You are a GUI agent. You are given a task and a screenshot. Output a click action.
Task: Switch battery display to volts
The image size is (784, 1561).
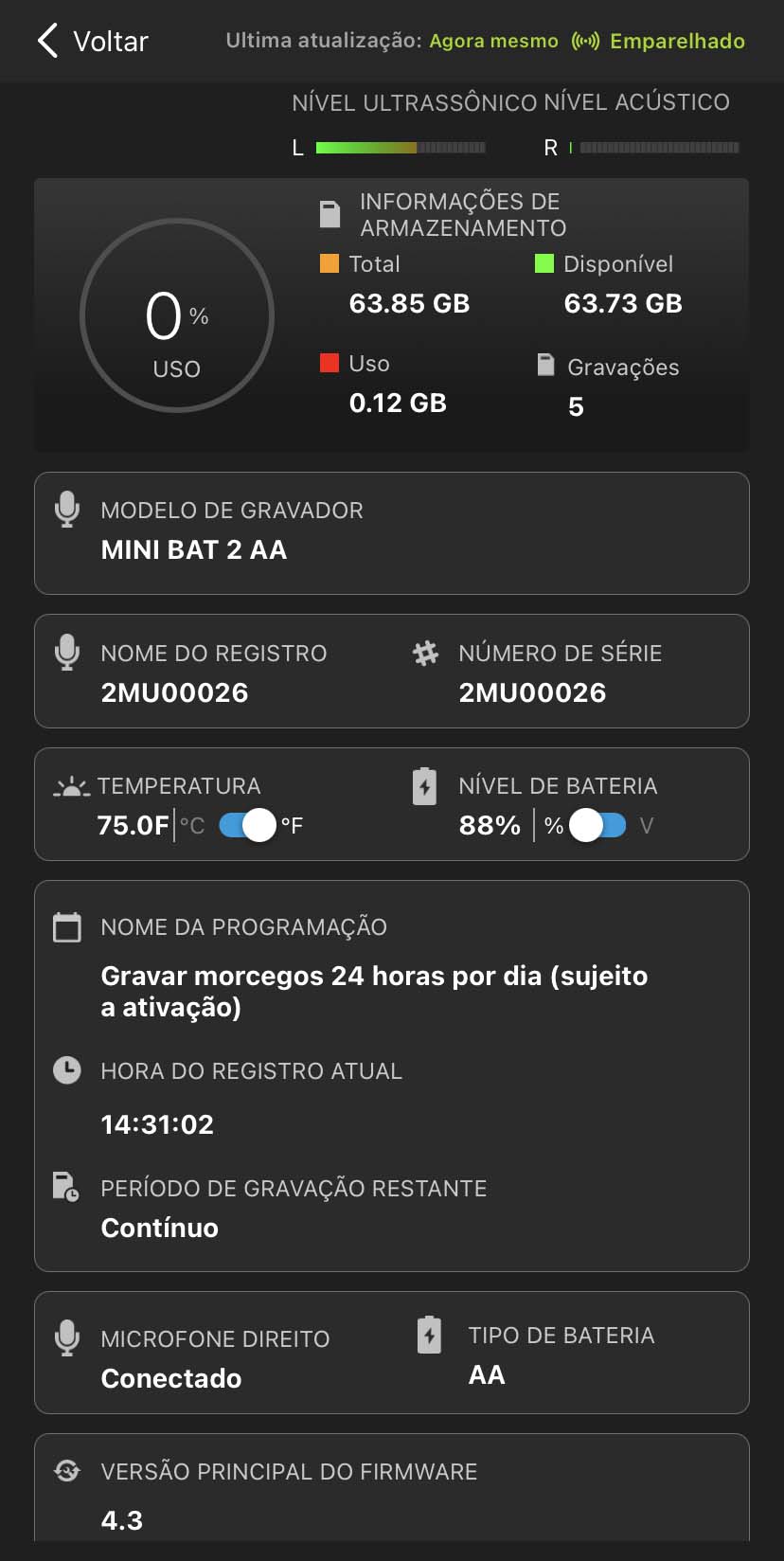pos(599,825)
